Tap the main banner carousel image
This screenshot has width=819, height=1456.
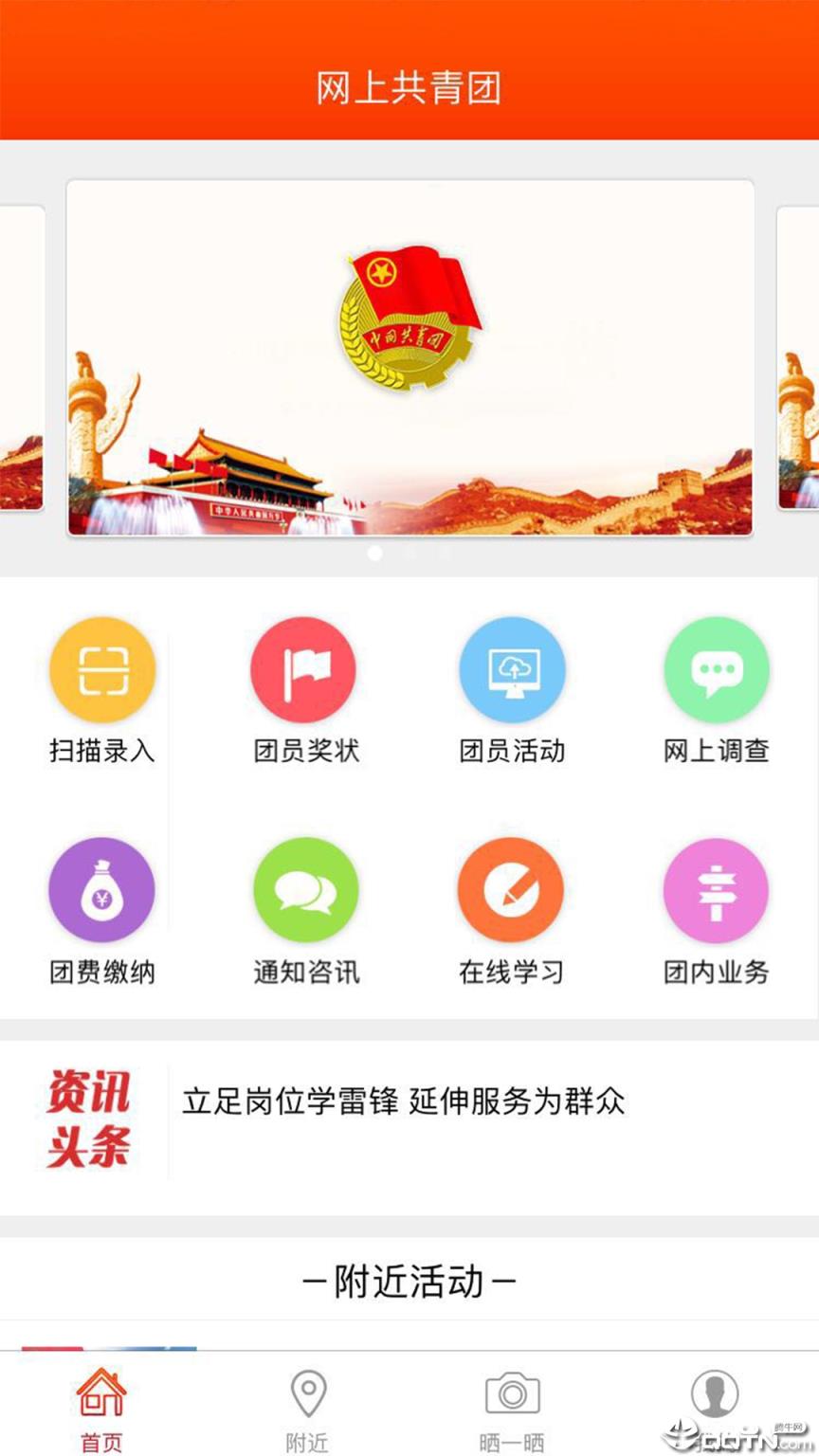point(409,360)
